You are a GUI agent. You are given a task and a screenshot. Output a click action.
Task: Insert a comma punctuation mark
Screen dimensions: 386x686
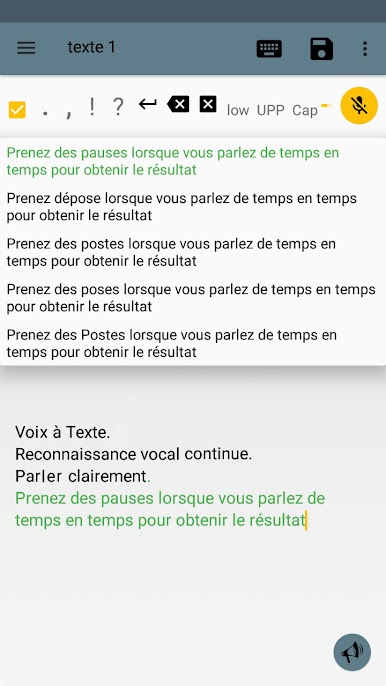pyautogui.click(x=69, y=112)
